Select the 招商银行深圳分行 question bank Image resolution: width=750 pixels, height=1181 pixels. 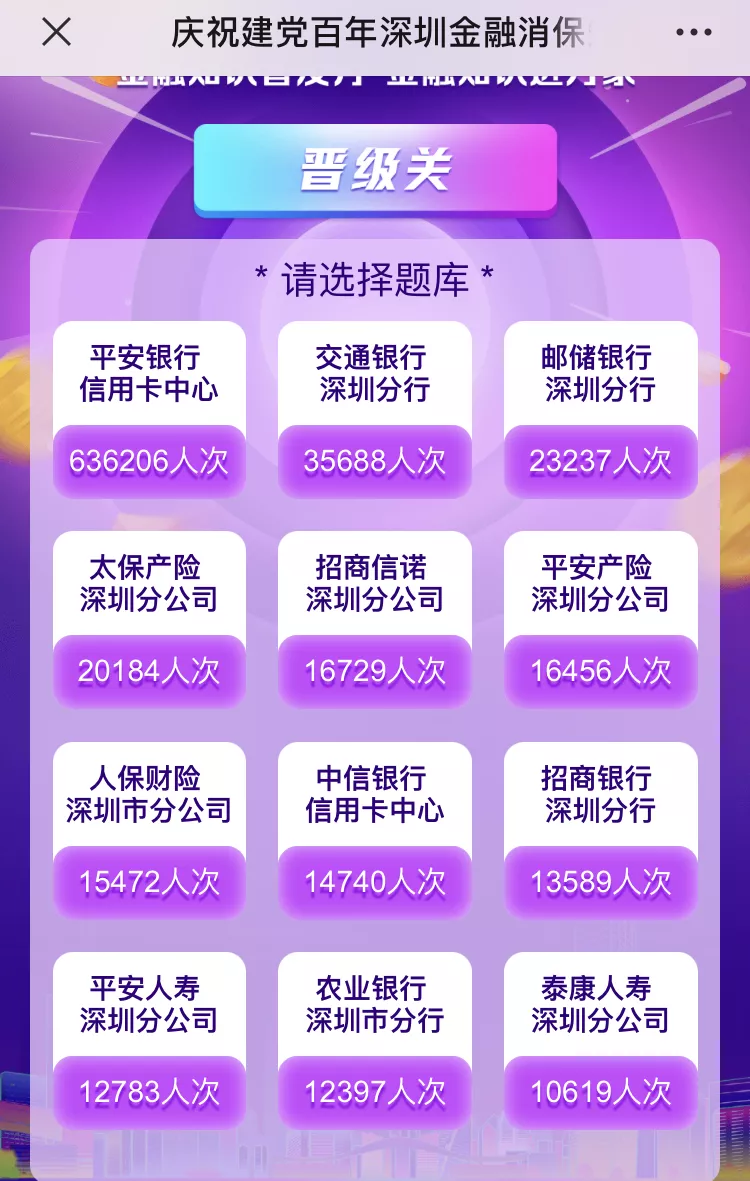600,830
